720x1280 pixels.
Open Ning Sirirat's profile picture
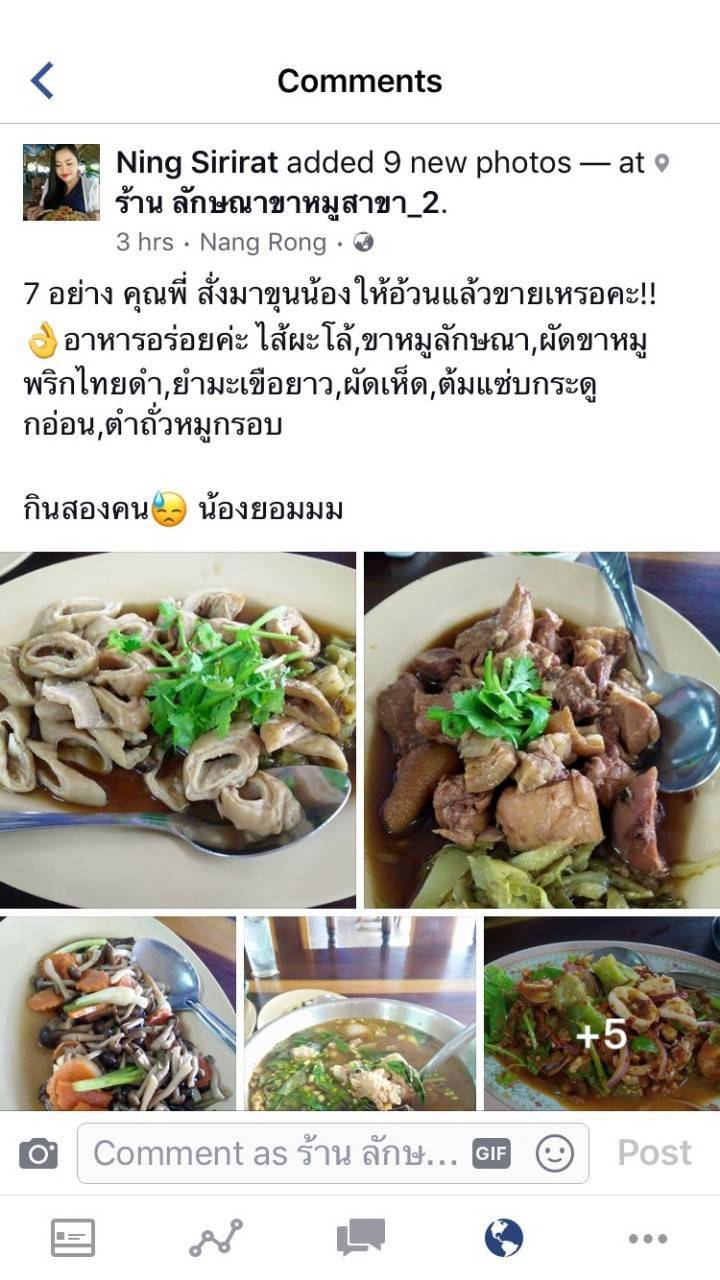(61, 182)
